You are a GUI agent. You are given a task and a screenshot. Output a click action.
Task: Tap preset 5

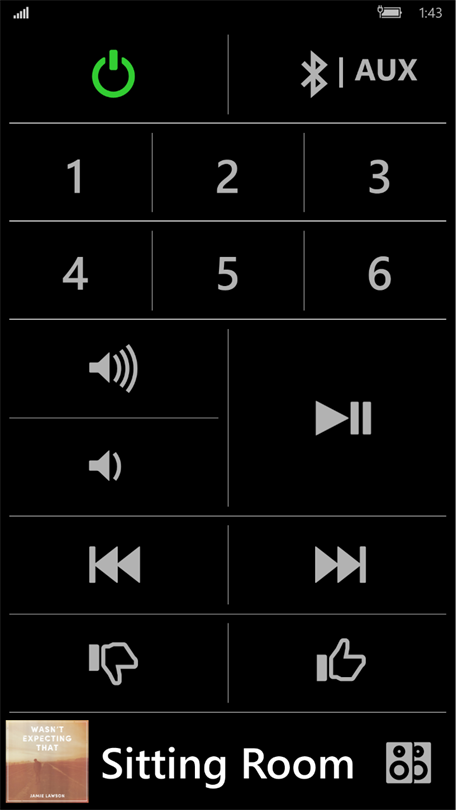click(227, 273)
